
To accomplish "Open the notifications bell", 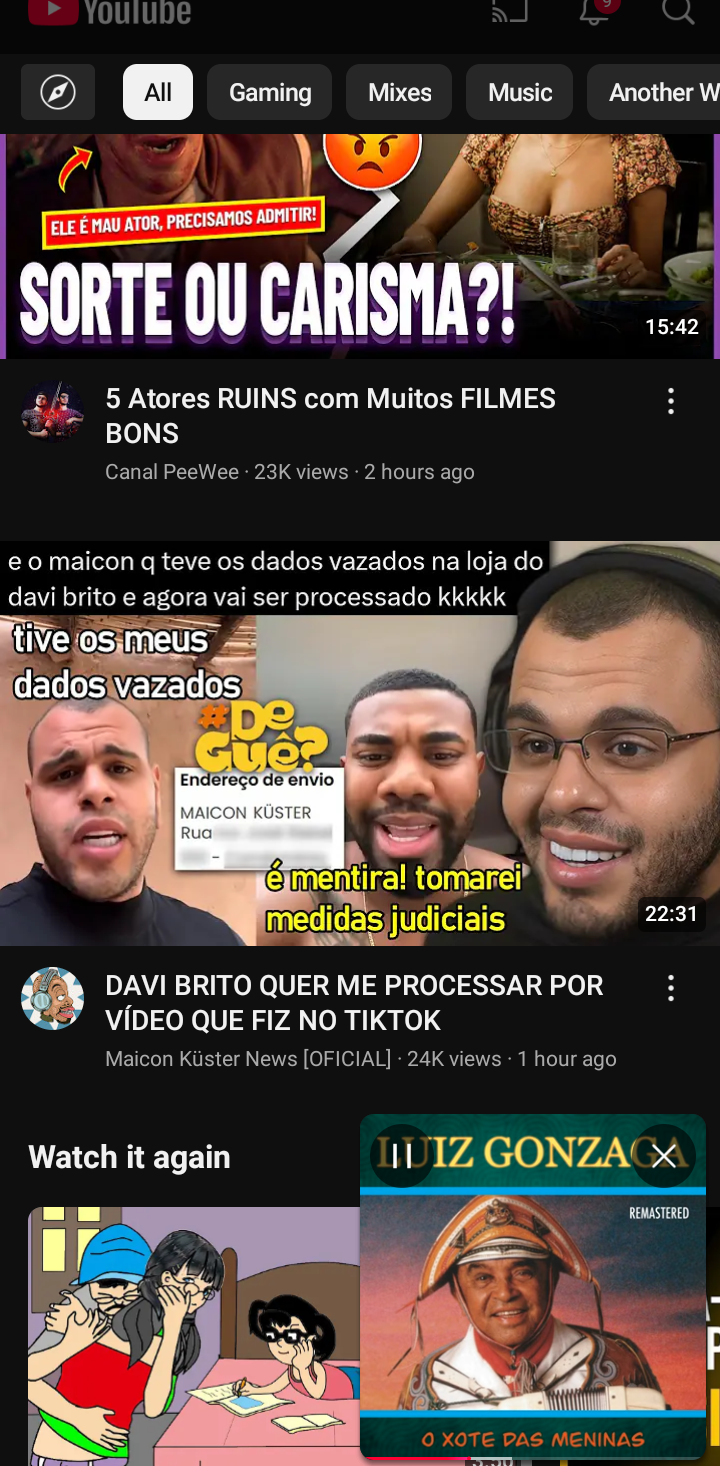I will pos(594,10).
